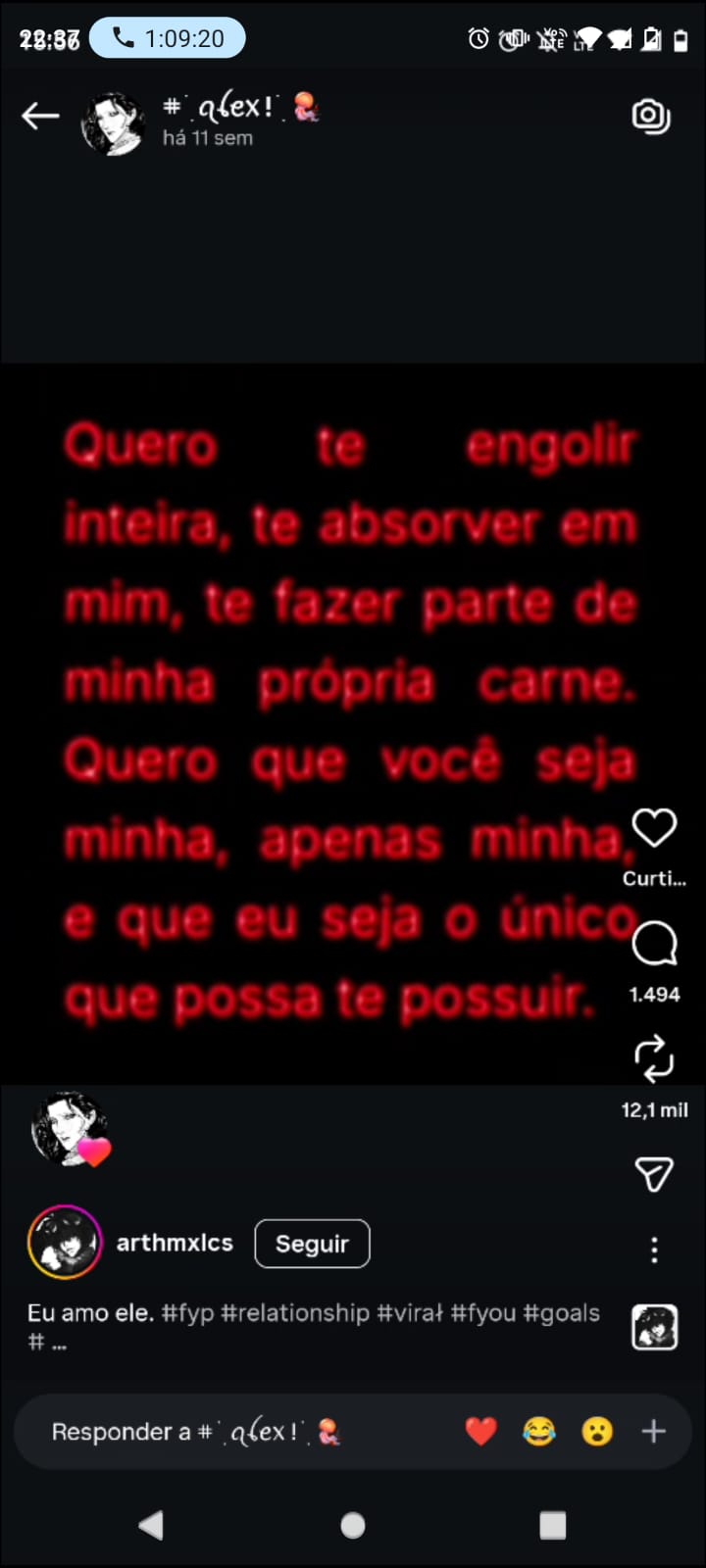706x1568 pixels.
Task: Share the reel with the paper plane
Action: [x=654, y=1173]
